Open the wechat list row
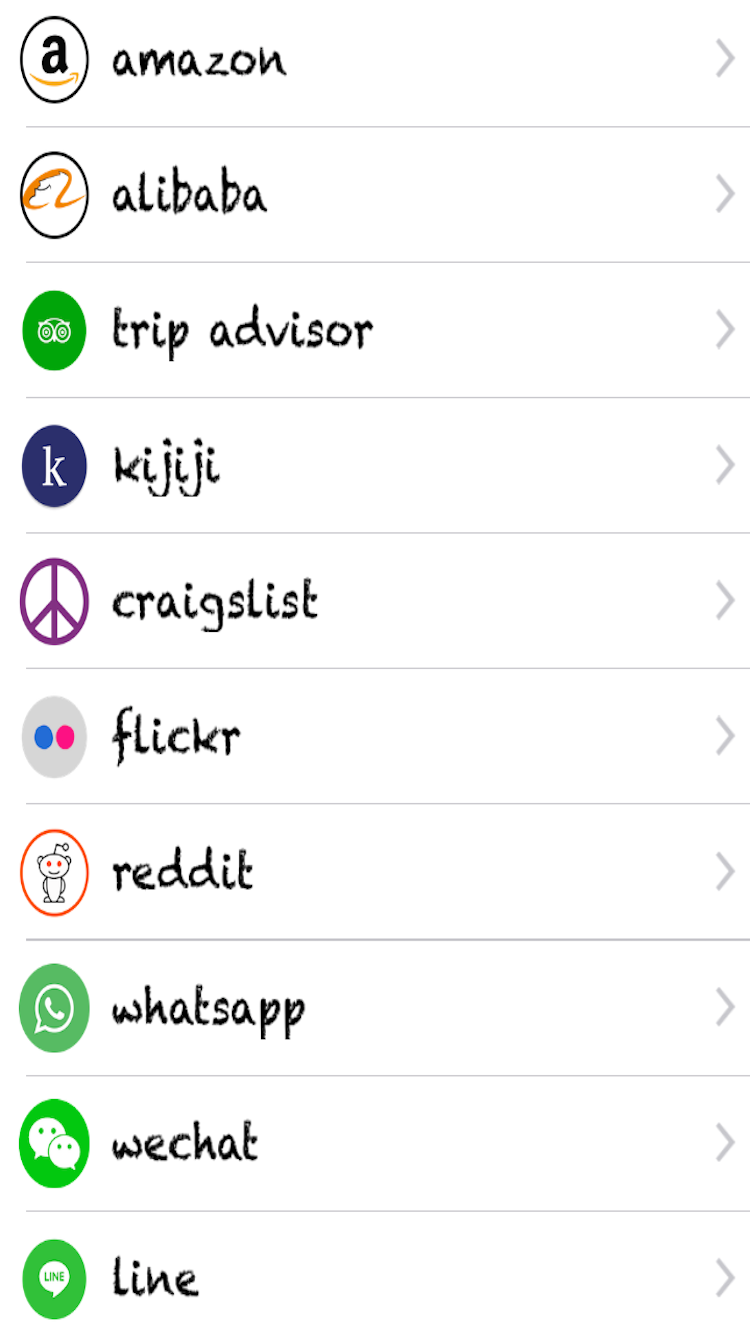Image resolution: width=750 pixels, height=1334 pixels. pyautogui.click(x=375, y=1144)
